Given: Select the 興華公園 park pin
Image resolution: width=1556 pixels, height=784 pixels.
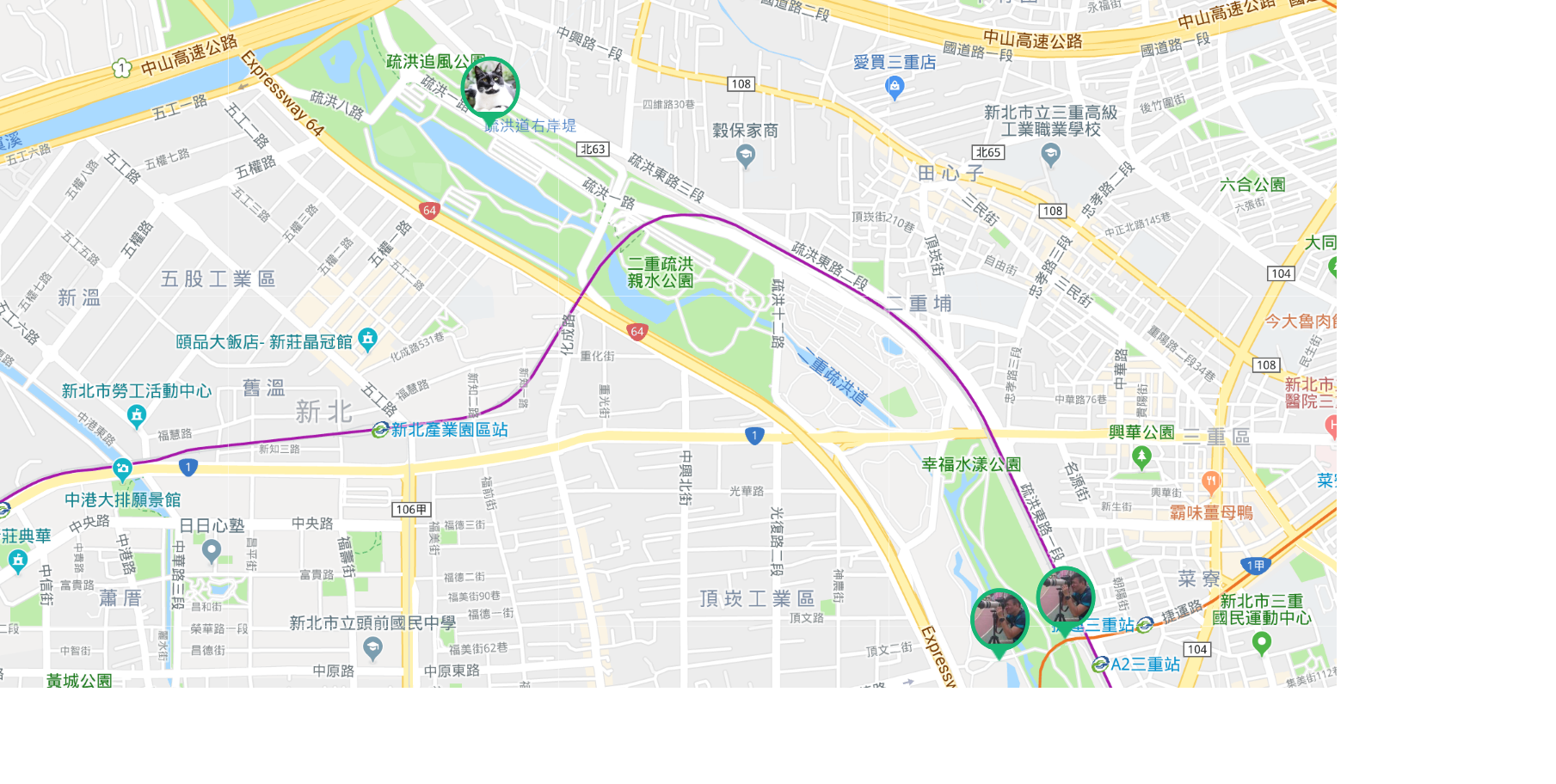Looking at the screenshot, I should point(1141,456).
